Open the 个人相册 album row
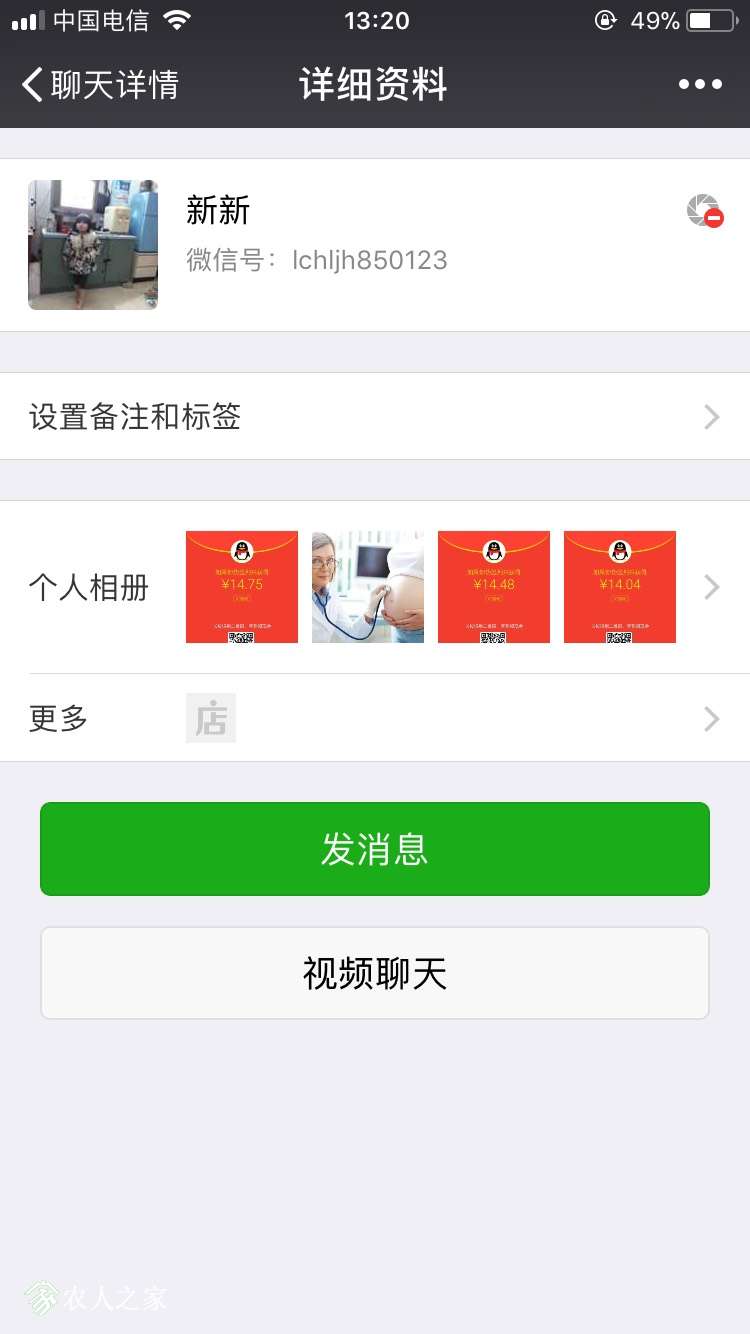 pos(375,587)
